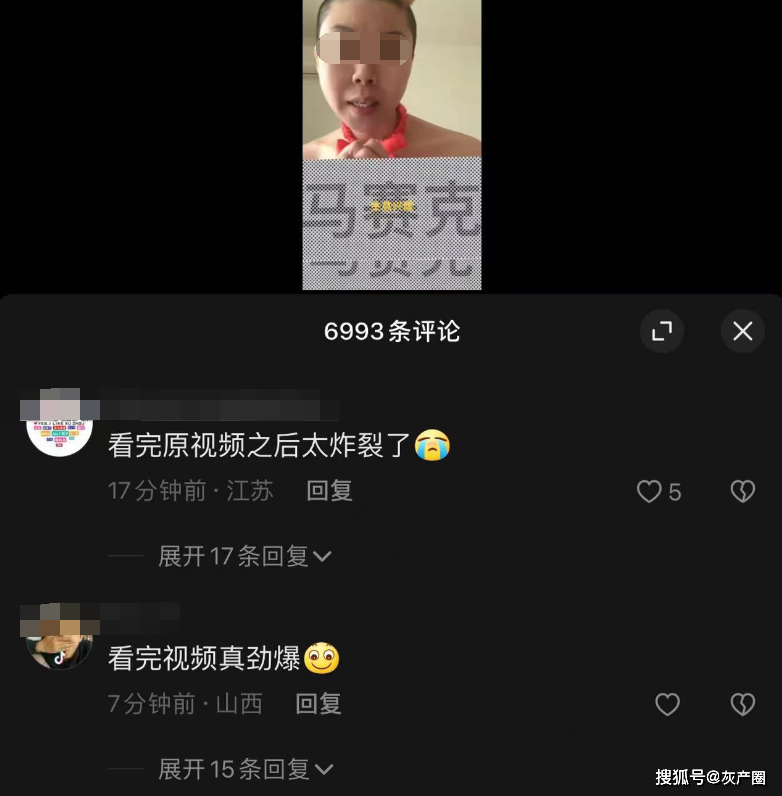
Task: Toggle like on the comment 看完原视频之后太炸裂了
Action: click(x=651, y=491)
